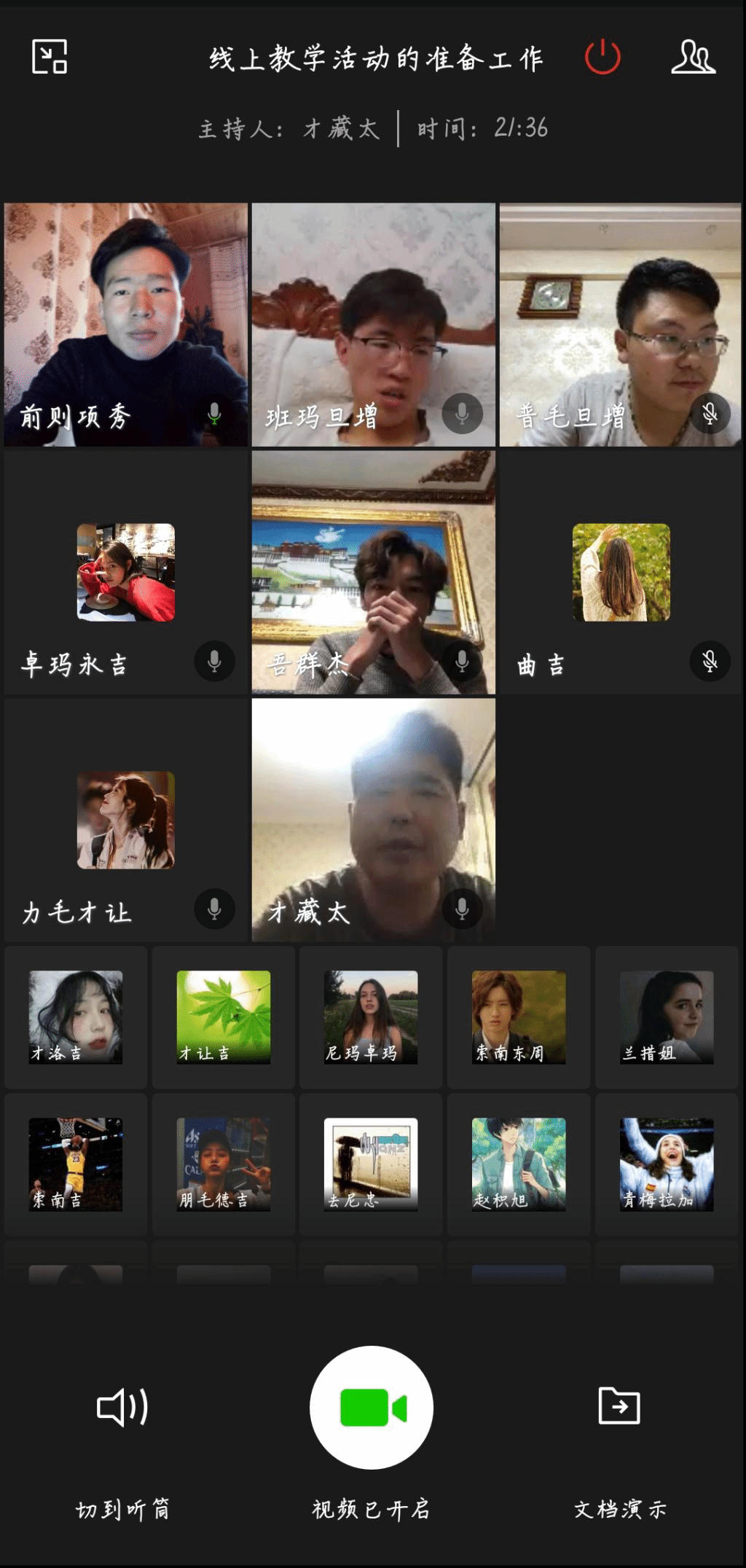Screen dimensions: 746x1568
Task: Select participant 青梅拉加
Action: pos(667,1164)
